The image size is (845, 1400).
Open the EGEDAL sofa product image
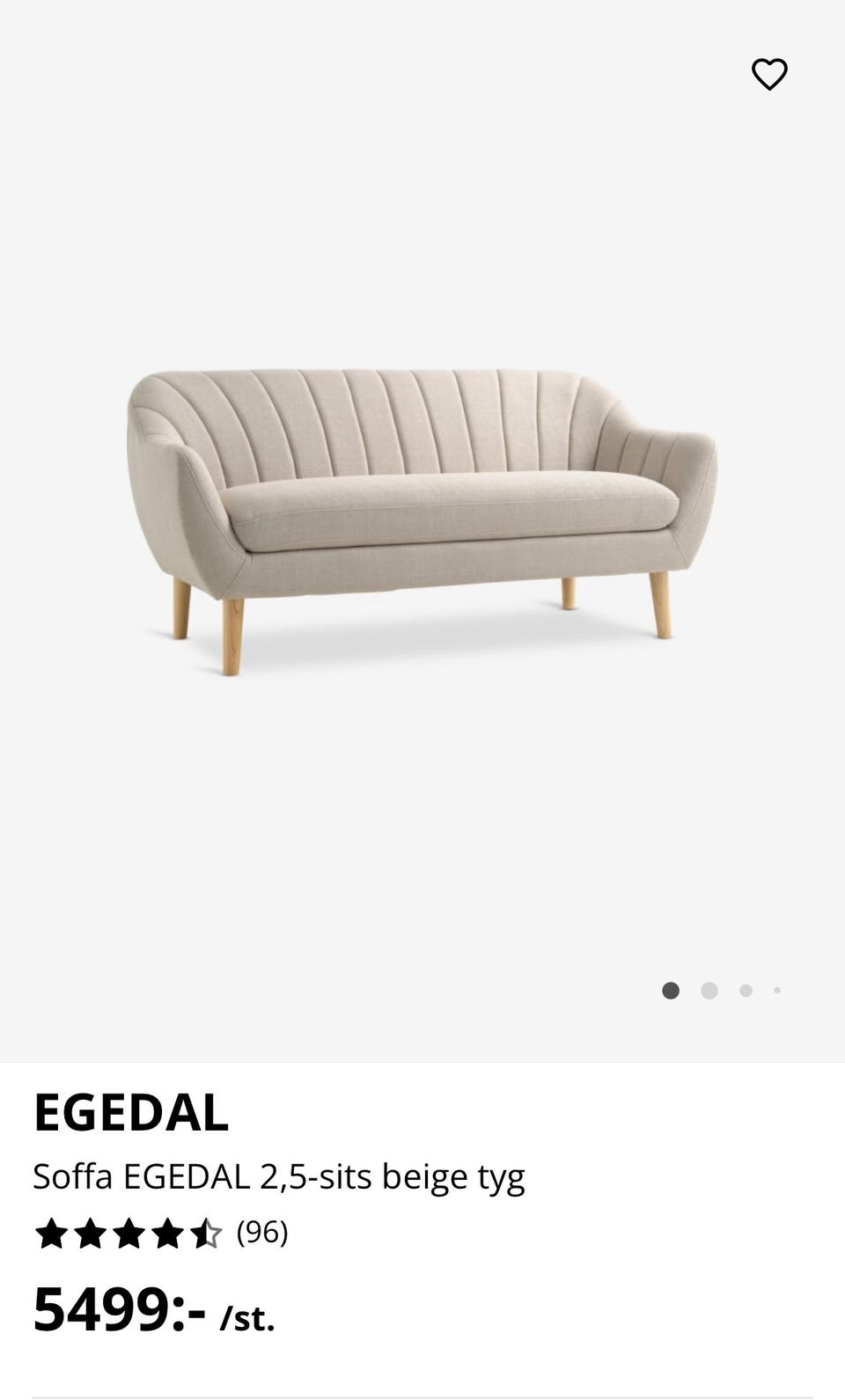(422, 521)
